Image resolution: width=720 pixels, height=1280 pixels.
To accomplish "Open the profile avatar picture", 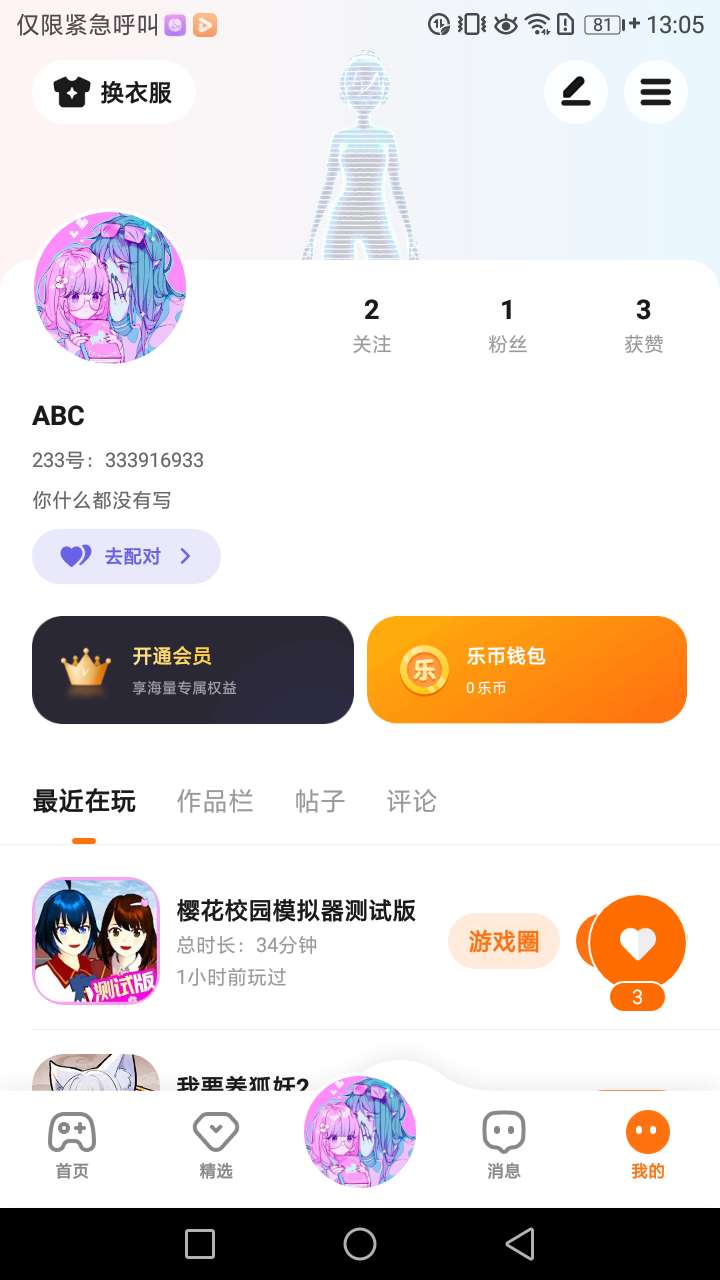I will [110, 287].
